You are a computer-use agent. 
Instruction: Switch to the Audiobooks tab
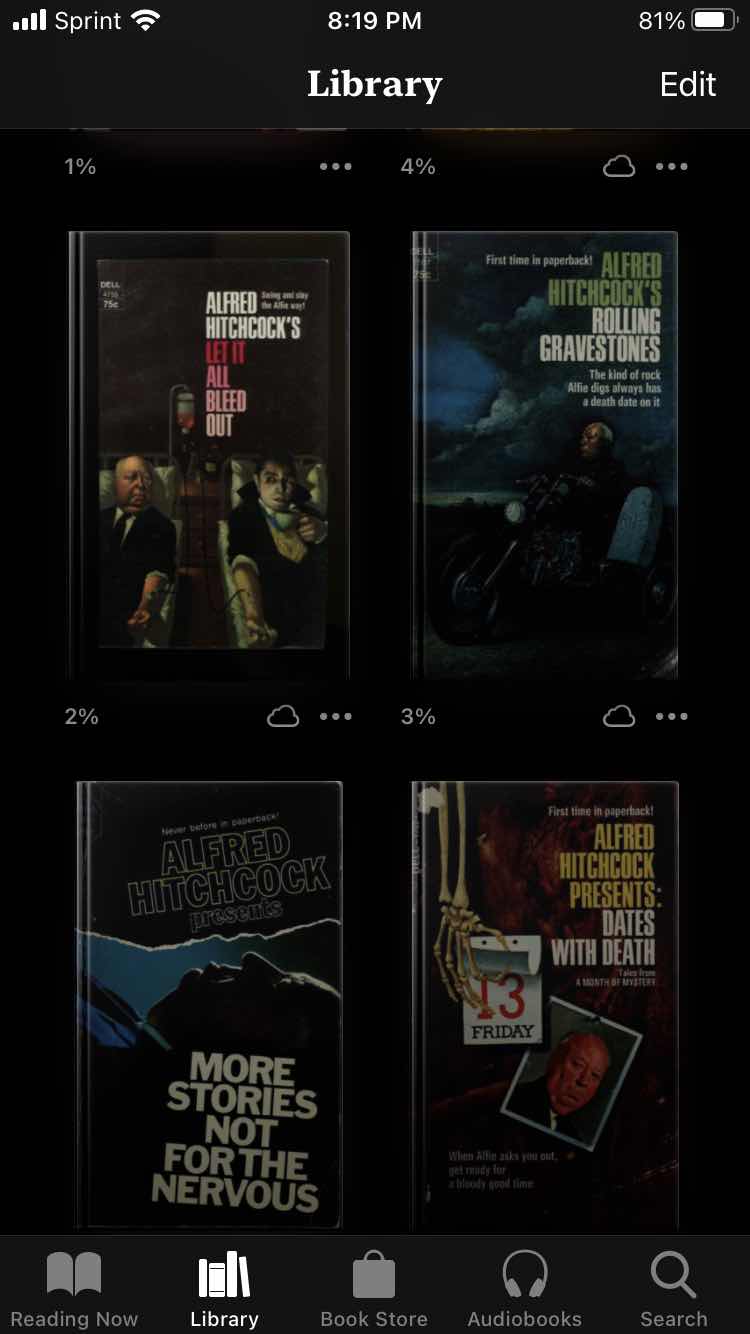(524, 1288)
